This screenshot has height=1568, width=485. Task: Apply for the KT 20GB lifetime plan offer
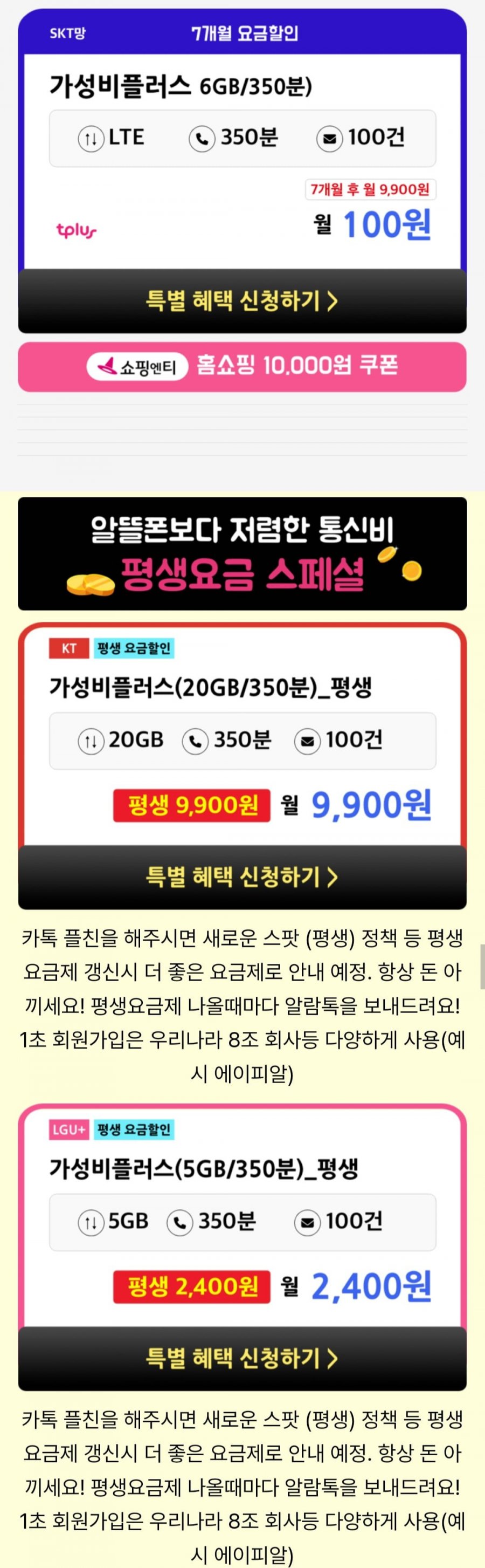(242, 877)
